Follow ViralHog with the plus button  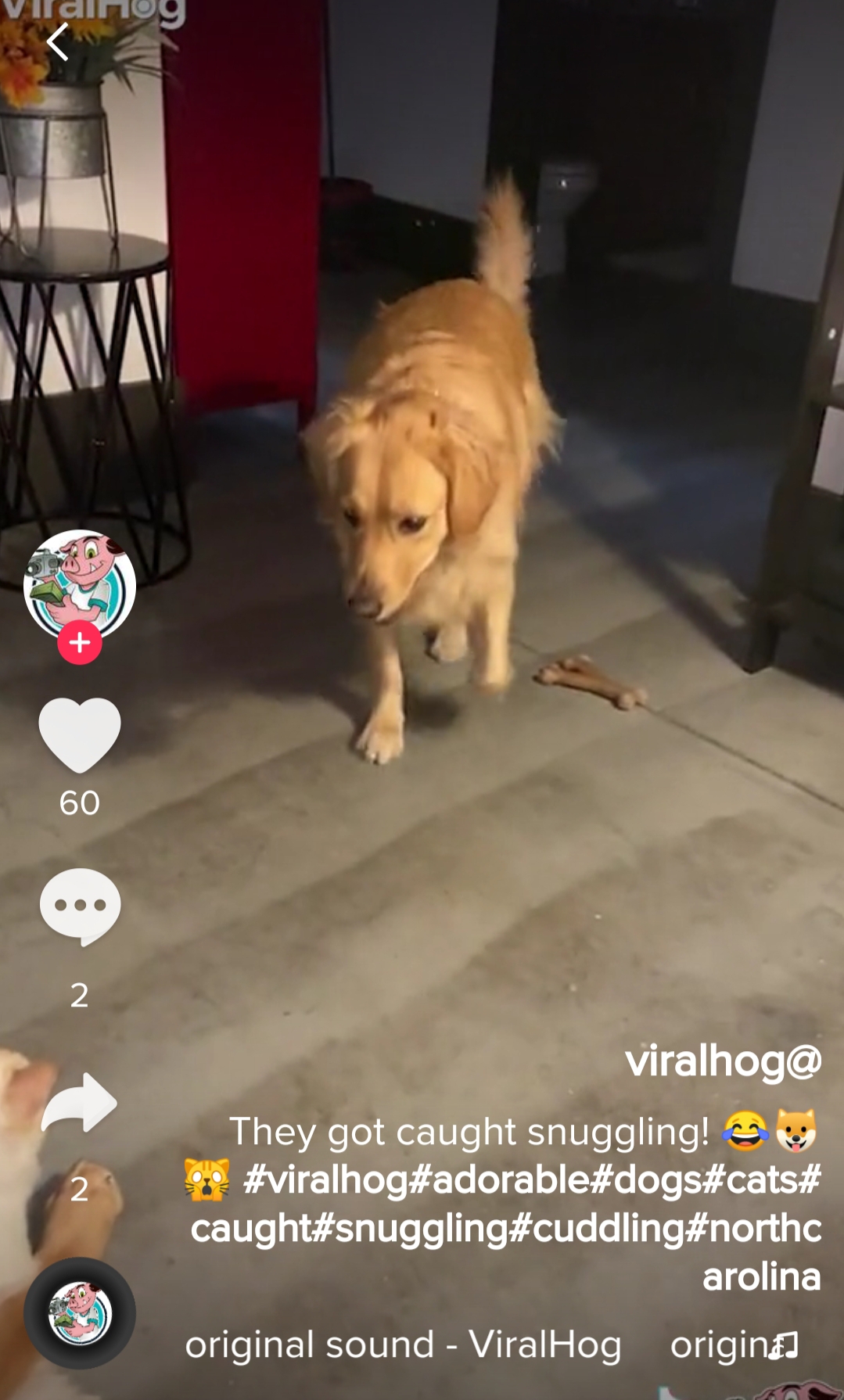(x=79, y=643)
